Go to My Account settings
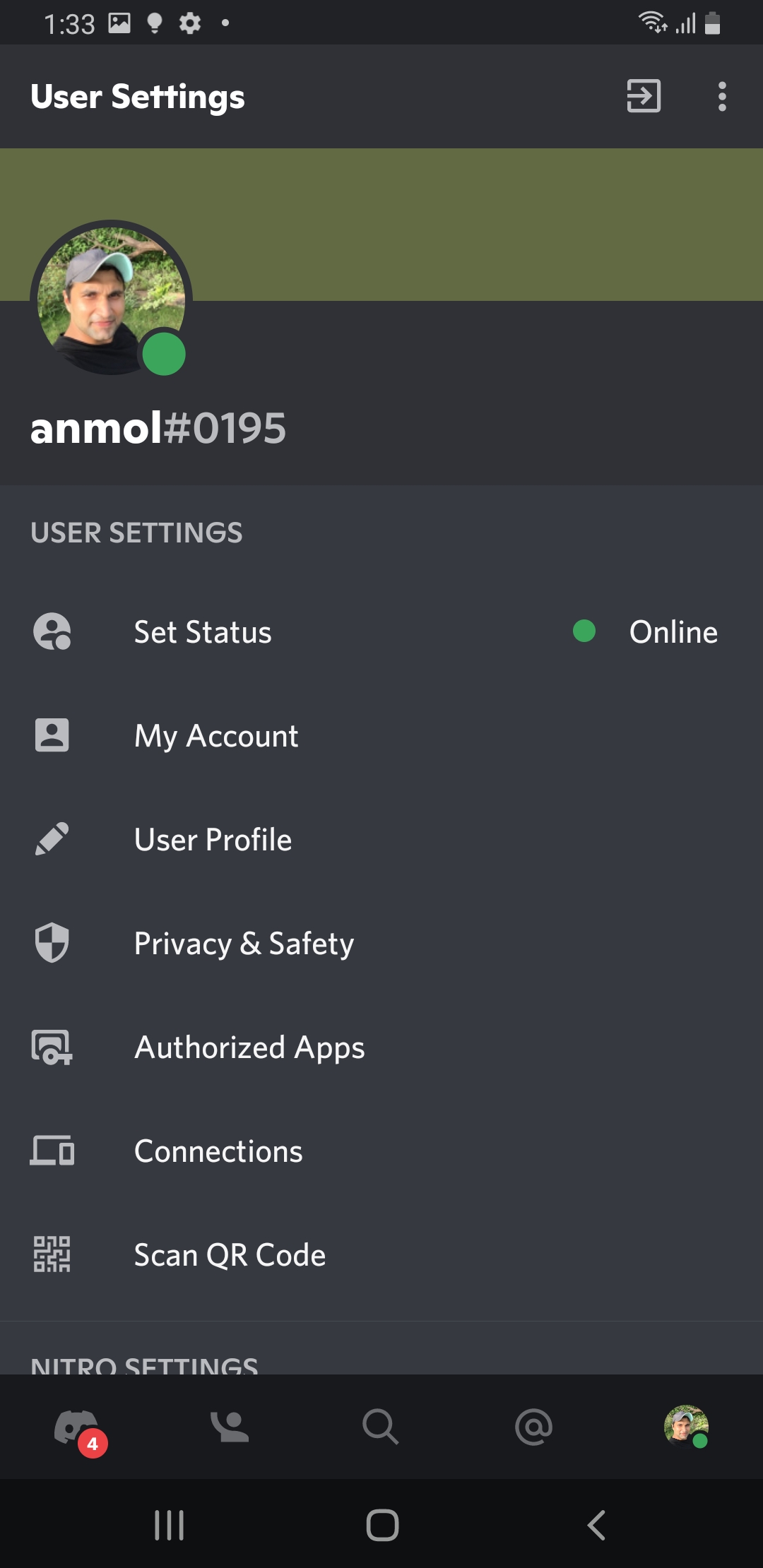The width and height of the screenshot is (763, 1568). (x=216, y=735)
